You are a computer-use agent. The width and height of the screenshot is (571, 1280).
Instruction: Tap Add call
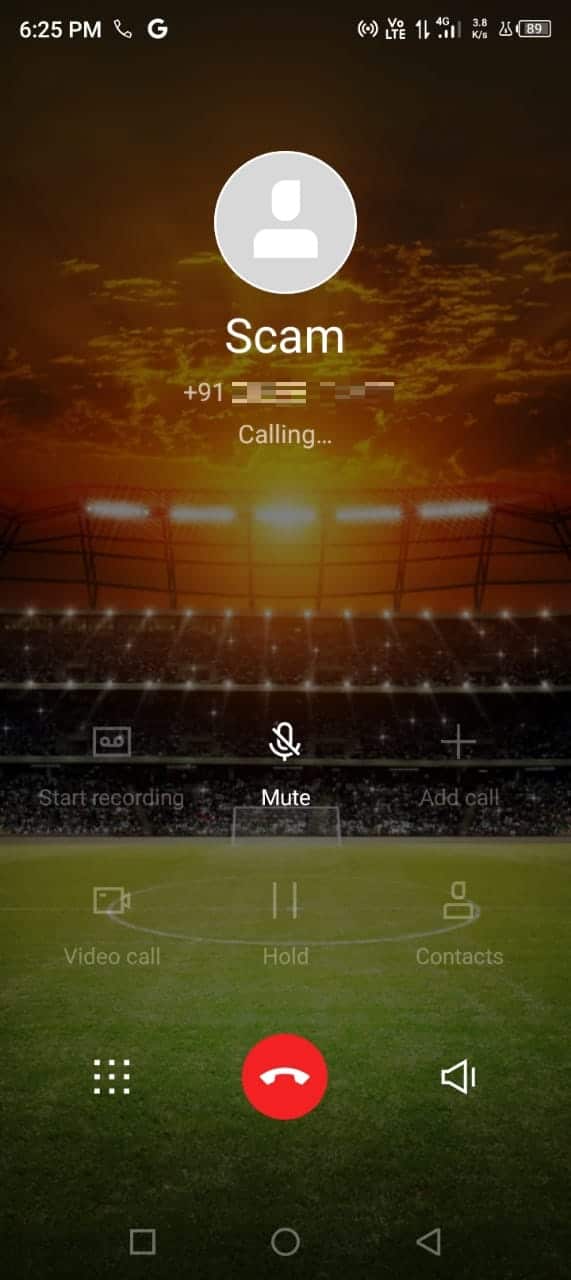[x=459, y=766]
